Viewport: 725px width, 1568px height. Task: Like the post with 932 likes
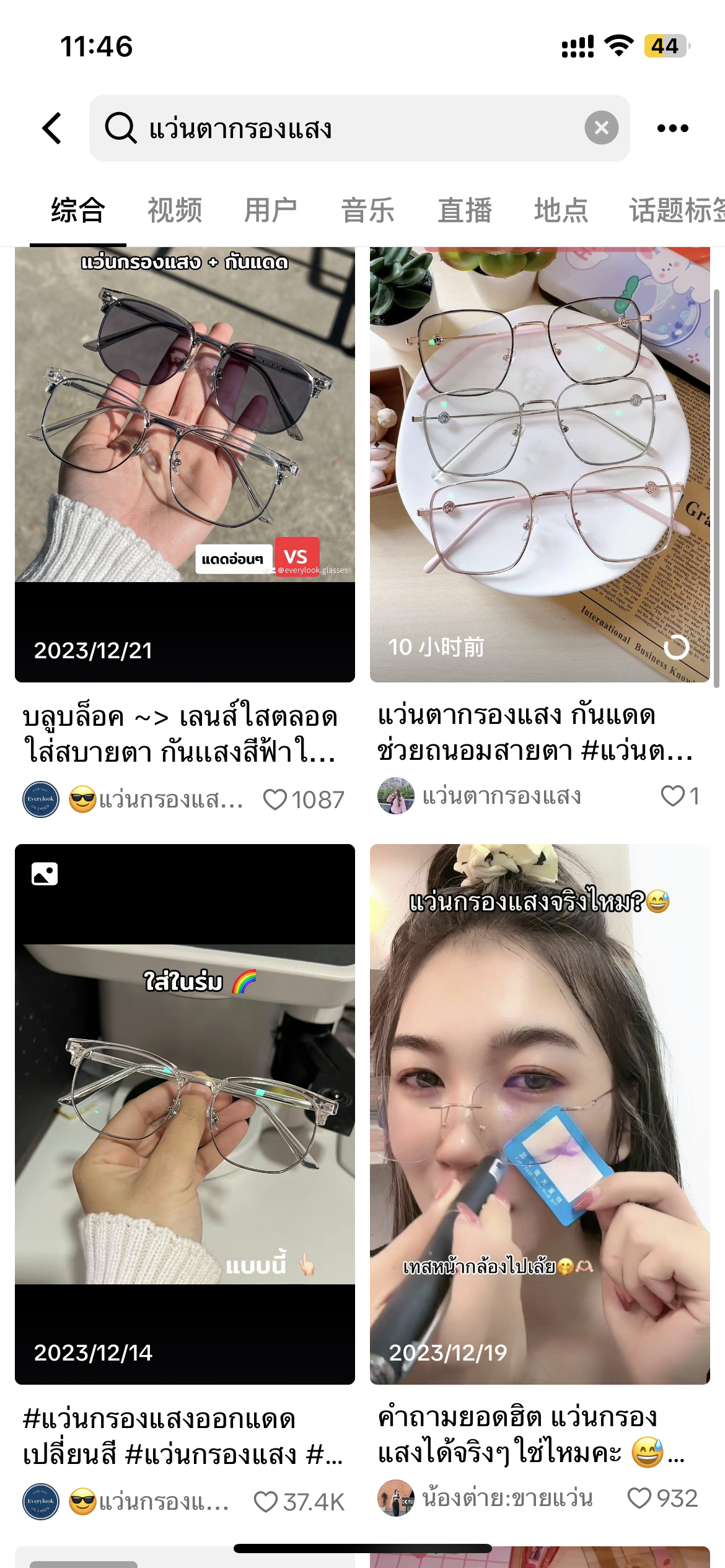pyautogui.click(x=639, y=1498)
